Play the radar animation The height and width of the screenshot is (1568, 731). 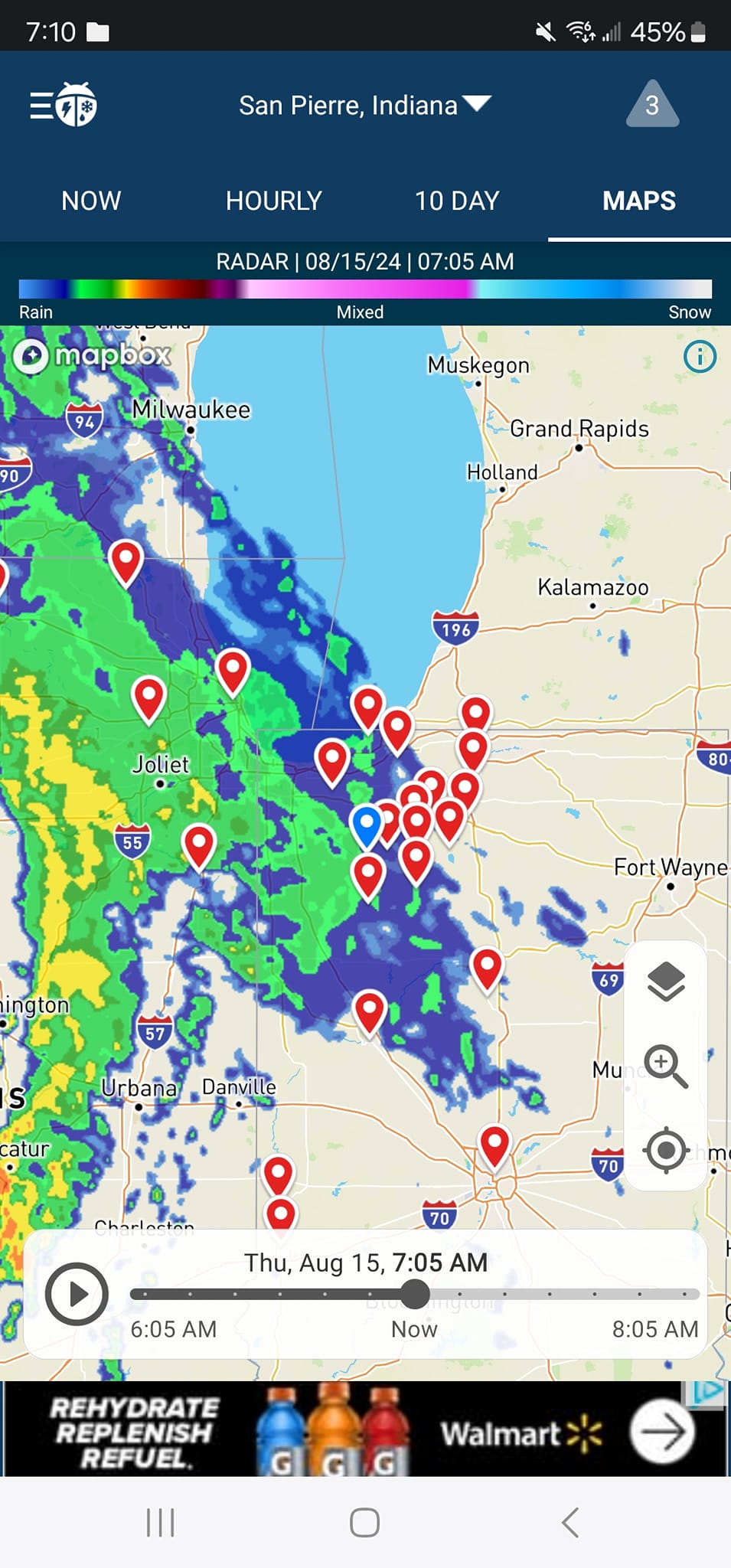click(77, 1294)
